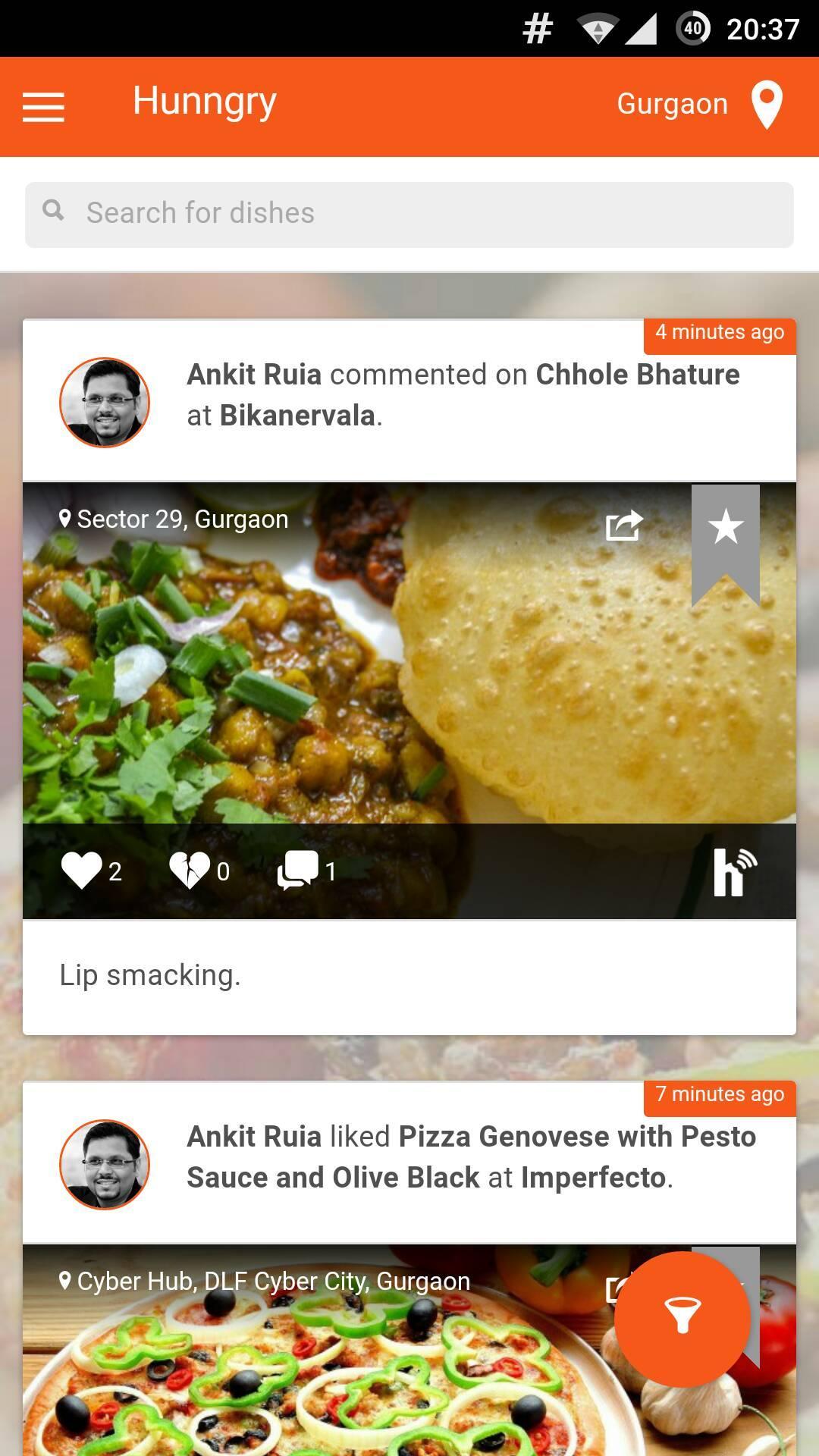Open comments on Chhole Bhature
The image size is (819, 1456).
coord(298,871)
